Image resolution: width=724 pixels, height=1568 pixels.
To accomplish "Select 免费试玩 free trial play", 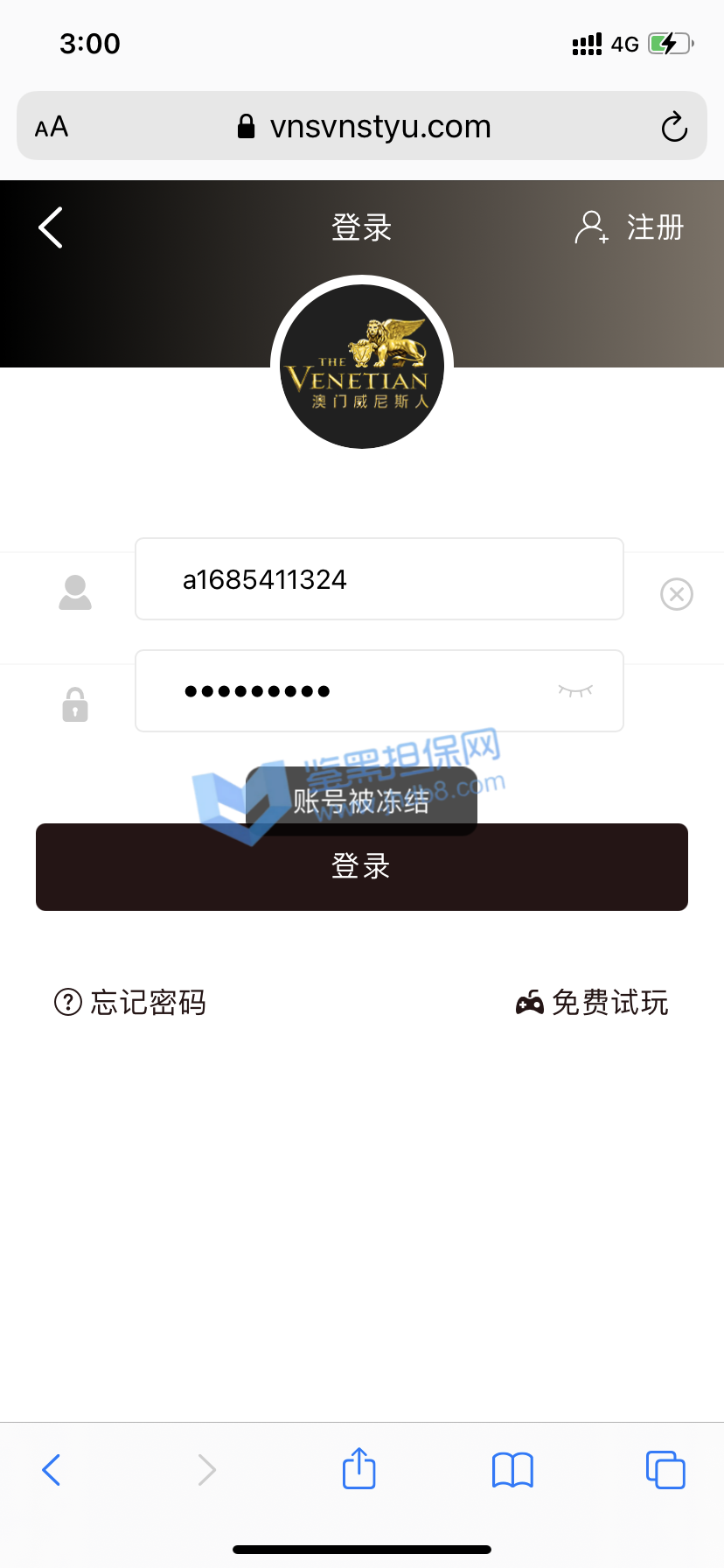I will [x=592, y=1002].
